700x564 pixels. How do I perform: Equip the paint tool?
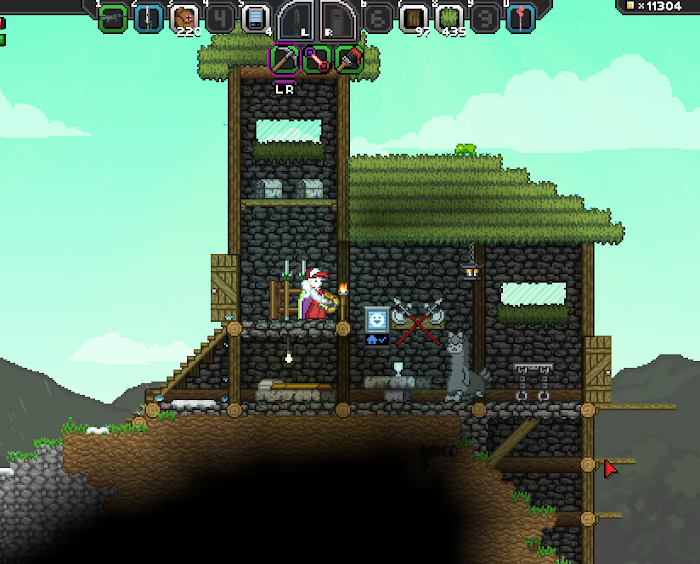coord(349,59)
